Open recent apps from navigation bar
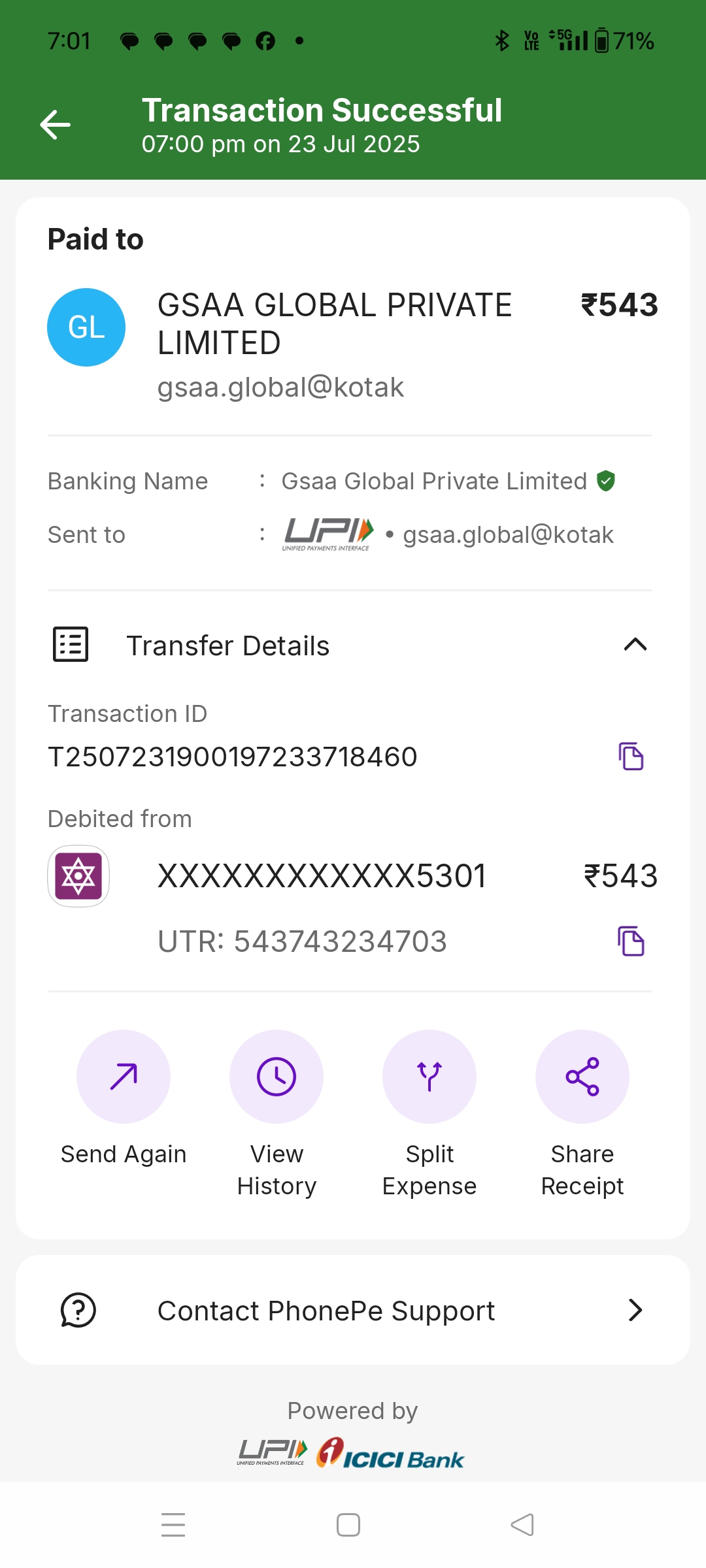Image resolution: width=706 pixels, height=1568 pixels. coord(173,1525)
